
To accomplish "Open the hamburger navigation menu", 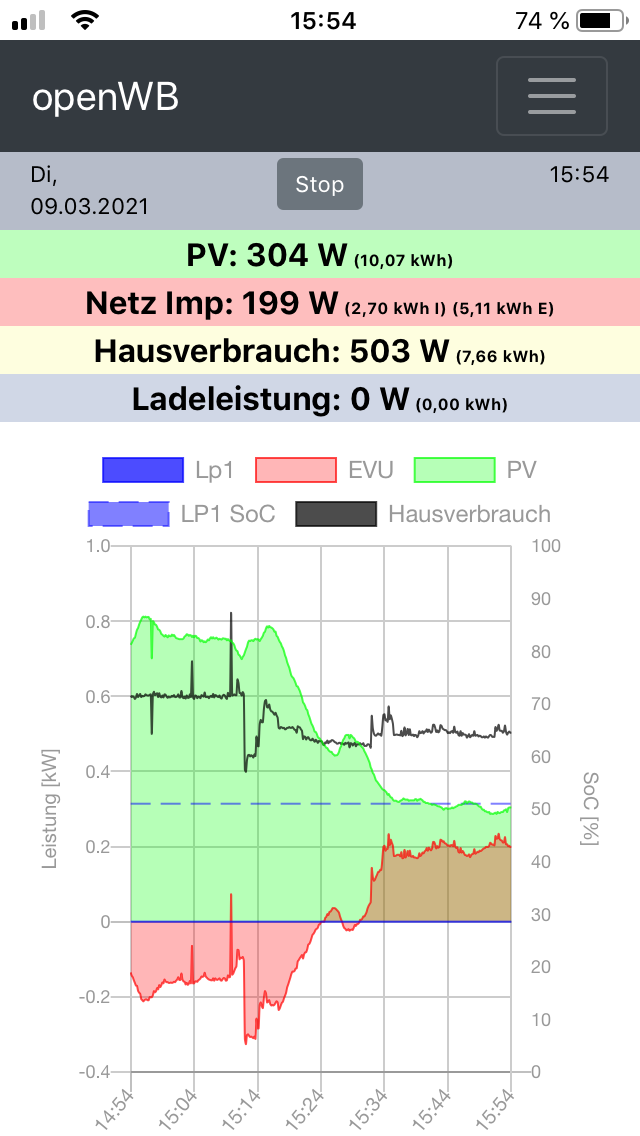I will coord(551,96).
